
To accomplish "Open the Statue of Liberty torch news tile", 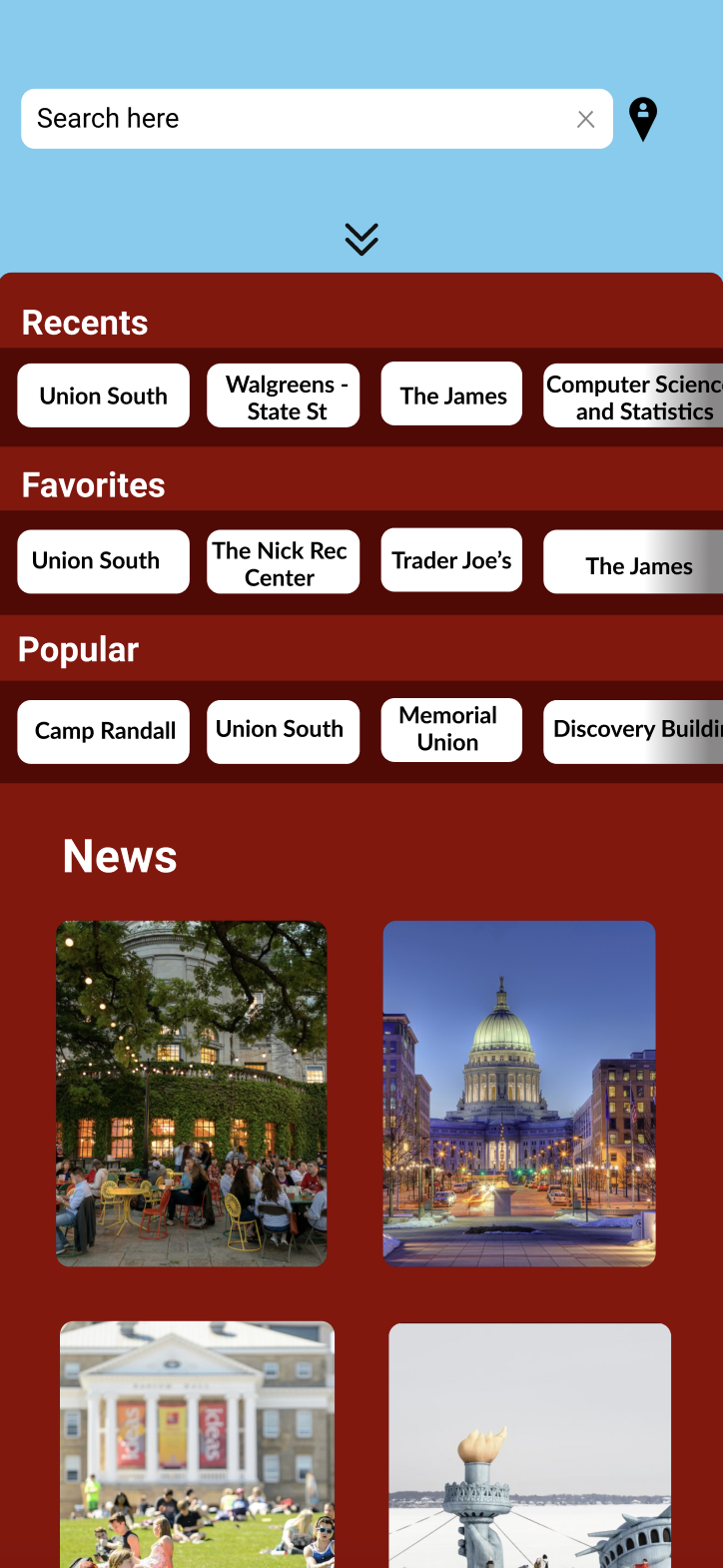I will (x=529, y=1445).
